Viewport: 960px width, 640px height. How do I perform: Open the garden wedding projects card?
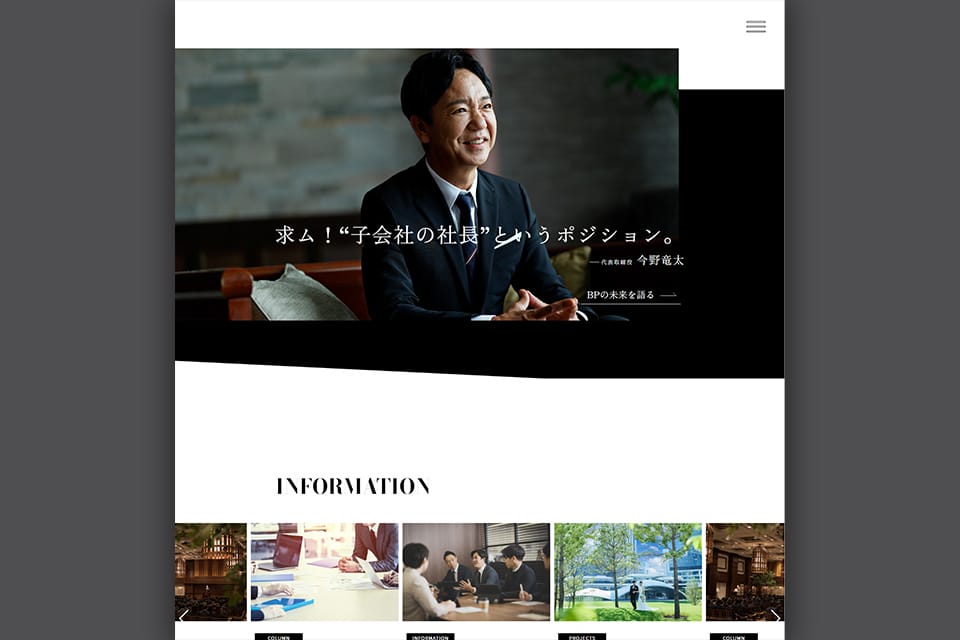[628, 572]
